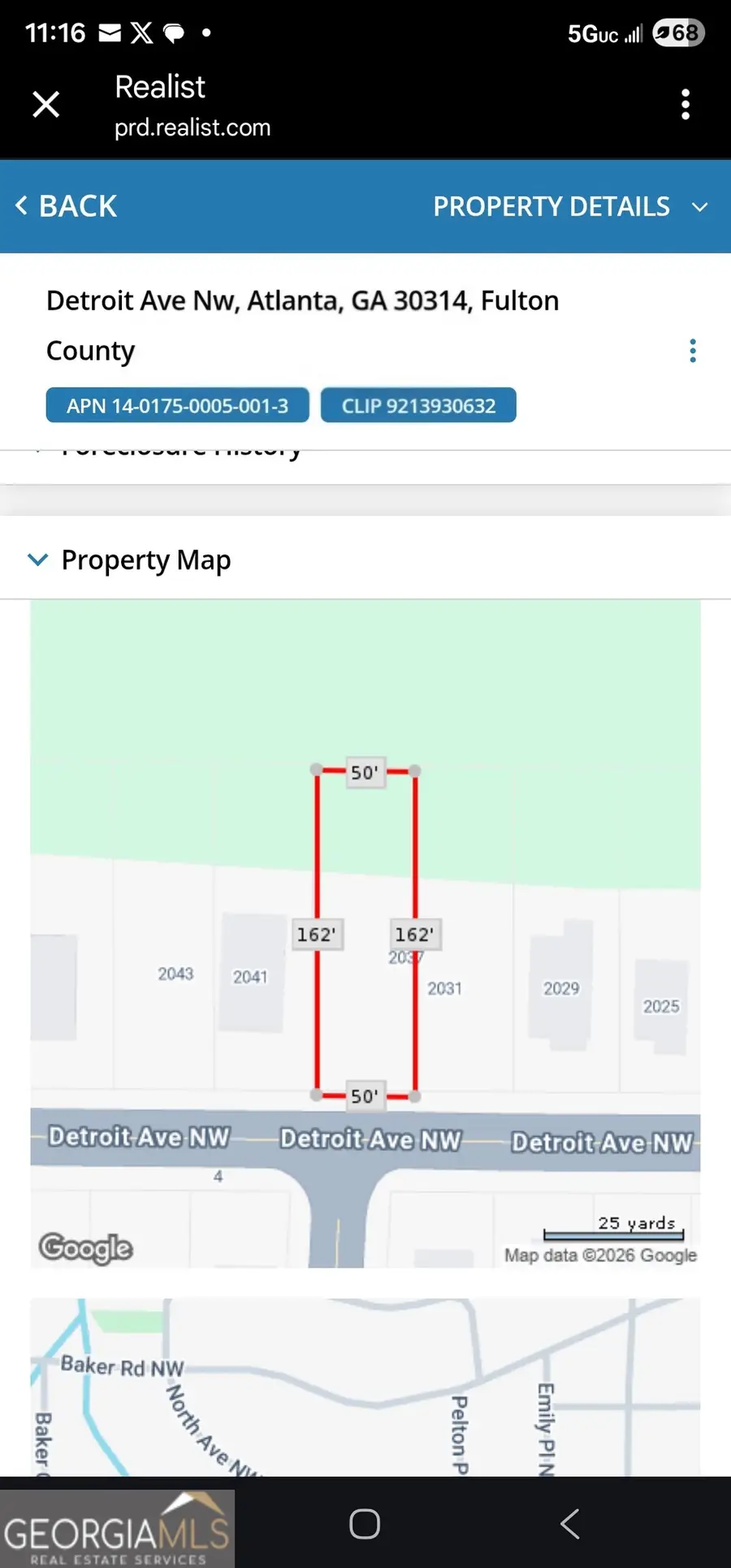Image resolution: width=731 pixels, height=1568 pixels.
Task: Select the 50' top boundary measurement marker
Action: 366,772
